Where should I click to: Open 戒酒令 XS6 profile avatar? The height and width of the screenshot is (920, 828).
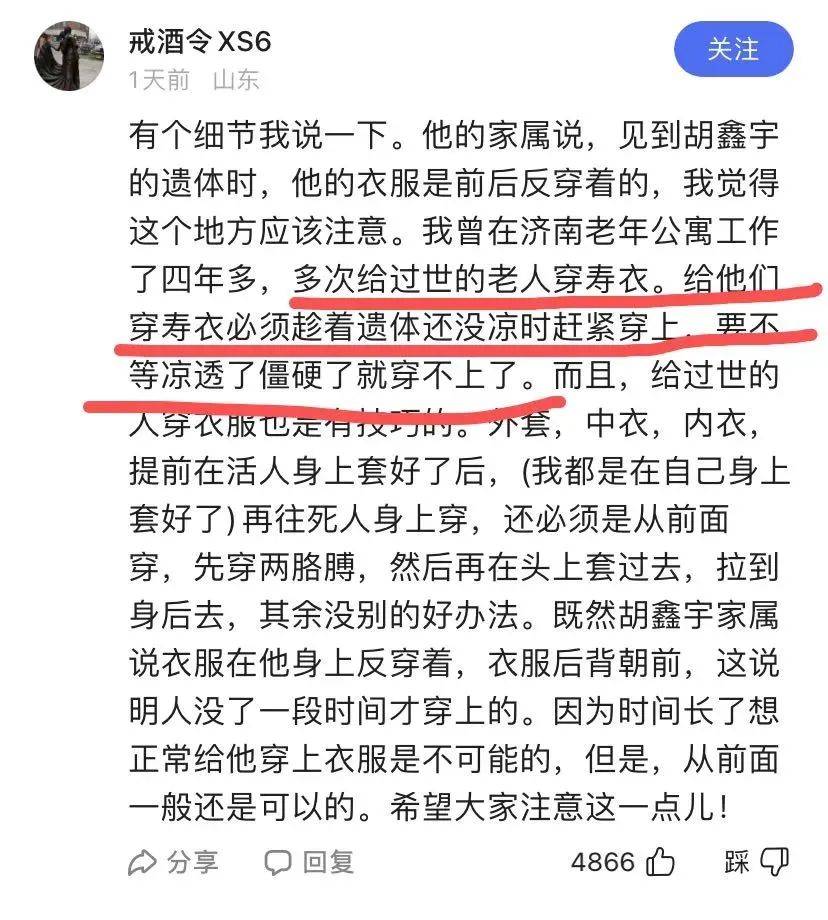69,55
